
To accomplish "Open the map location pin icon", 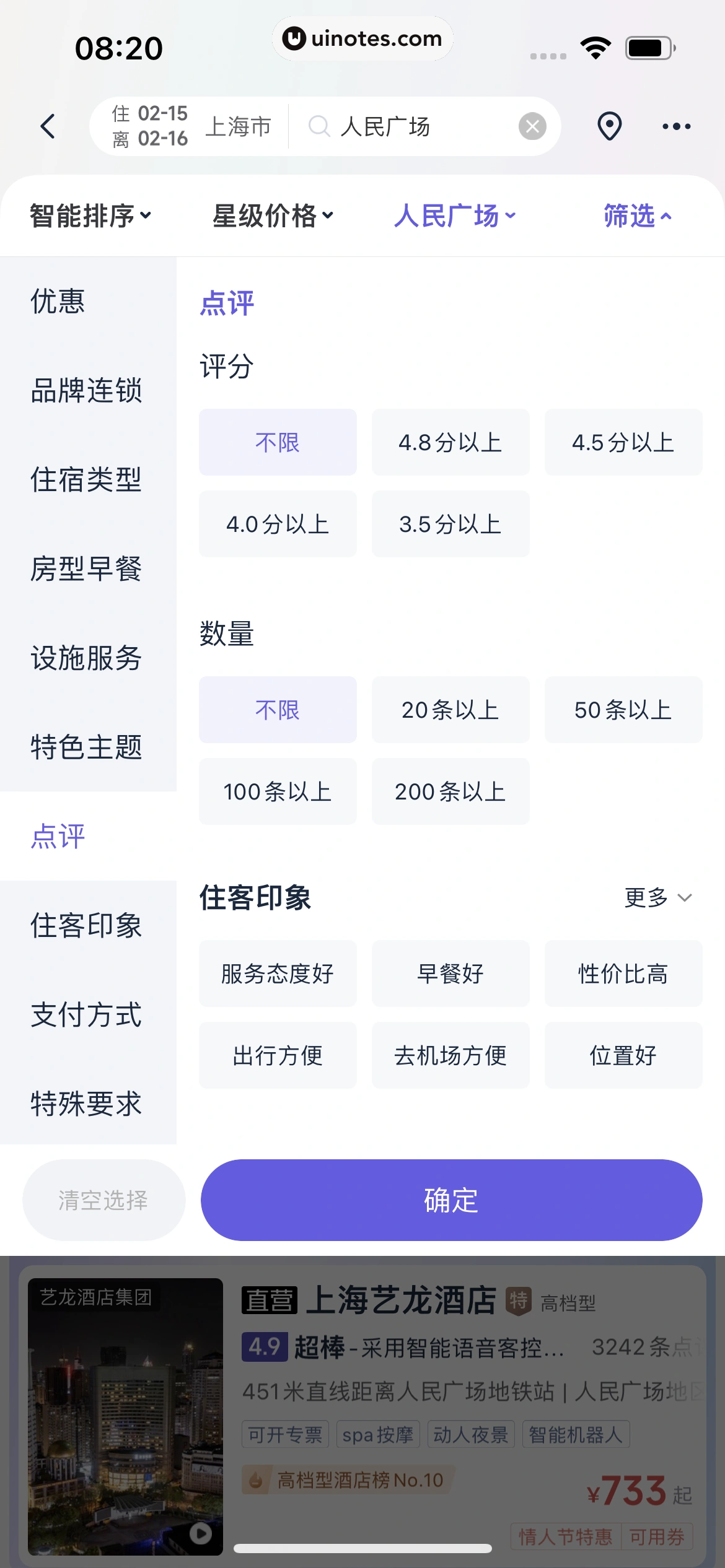I will pyautogui.click(x=609, y=126).
